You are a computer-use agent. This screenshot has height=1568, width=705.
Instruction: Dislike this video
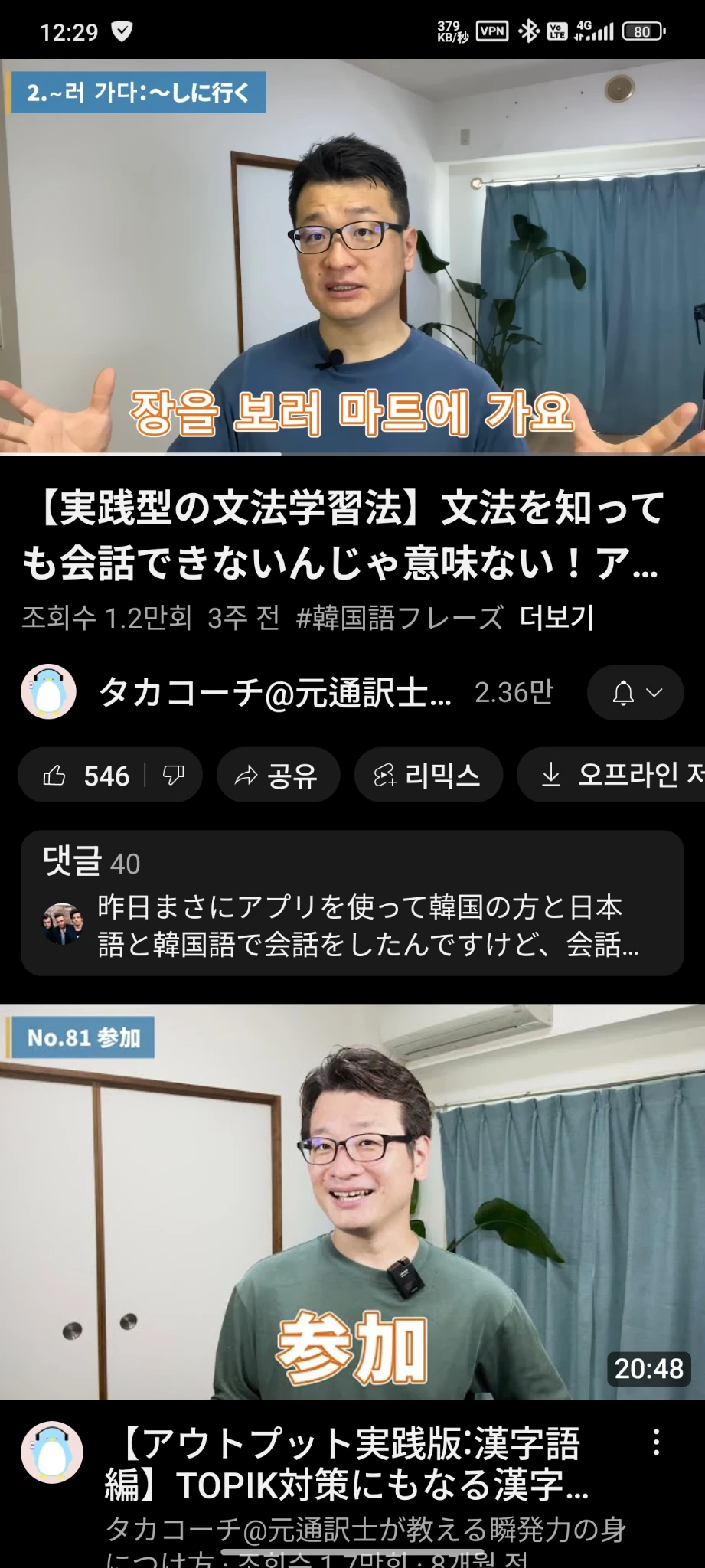tap(174, 776)
